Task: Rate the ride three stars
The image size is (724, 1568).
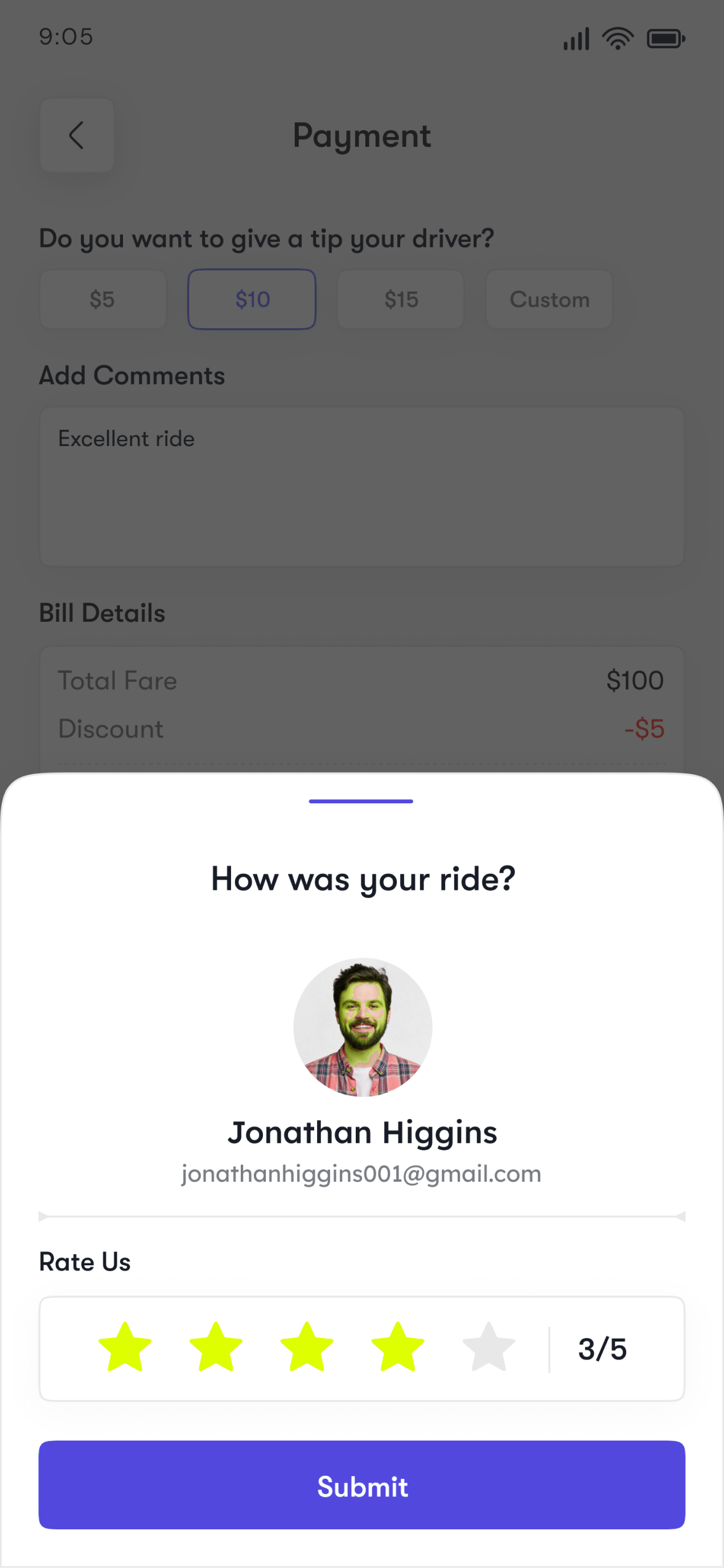Action: [307, 1347]
